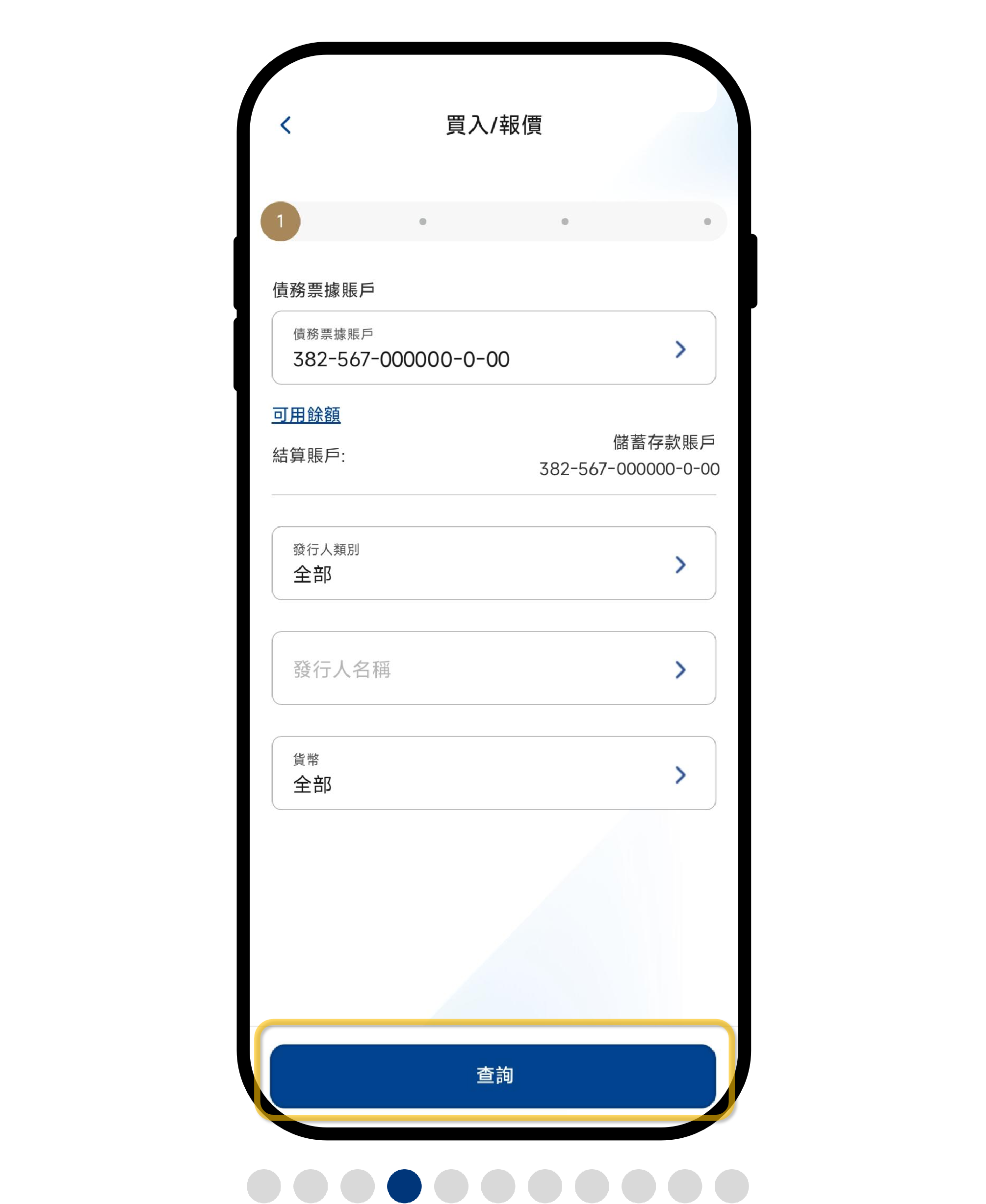
Task: Open the 可用餘額 link
Action: (x=306, y=414)
